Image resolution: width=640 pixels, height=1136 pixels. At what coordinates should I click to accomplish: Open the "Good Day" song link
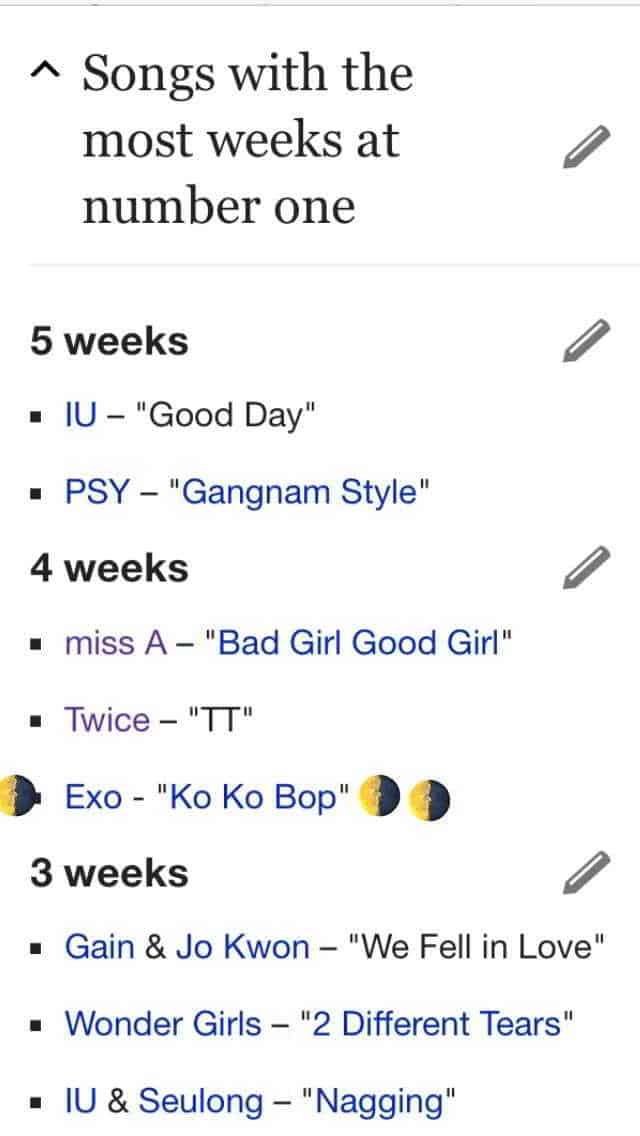pyautogui.click(x=231, y=415)
